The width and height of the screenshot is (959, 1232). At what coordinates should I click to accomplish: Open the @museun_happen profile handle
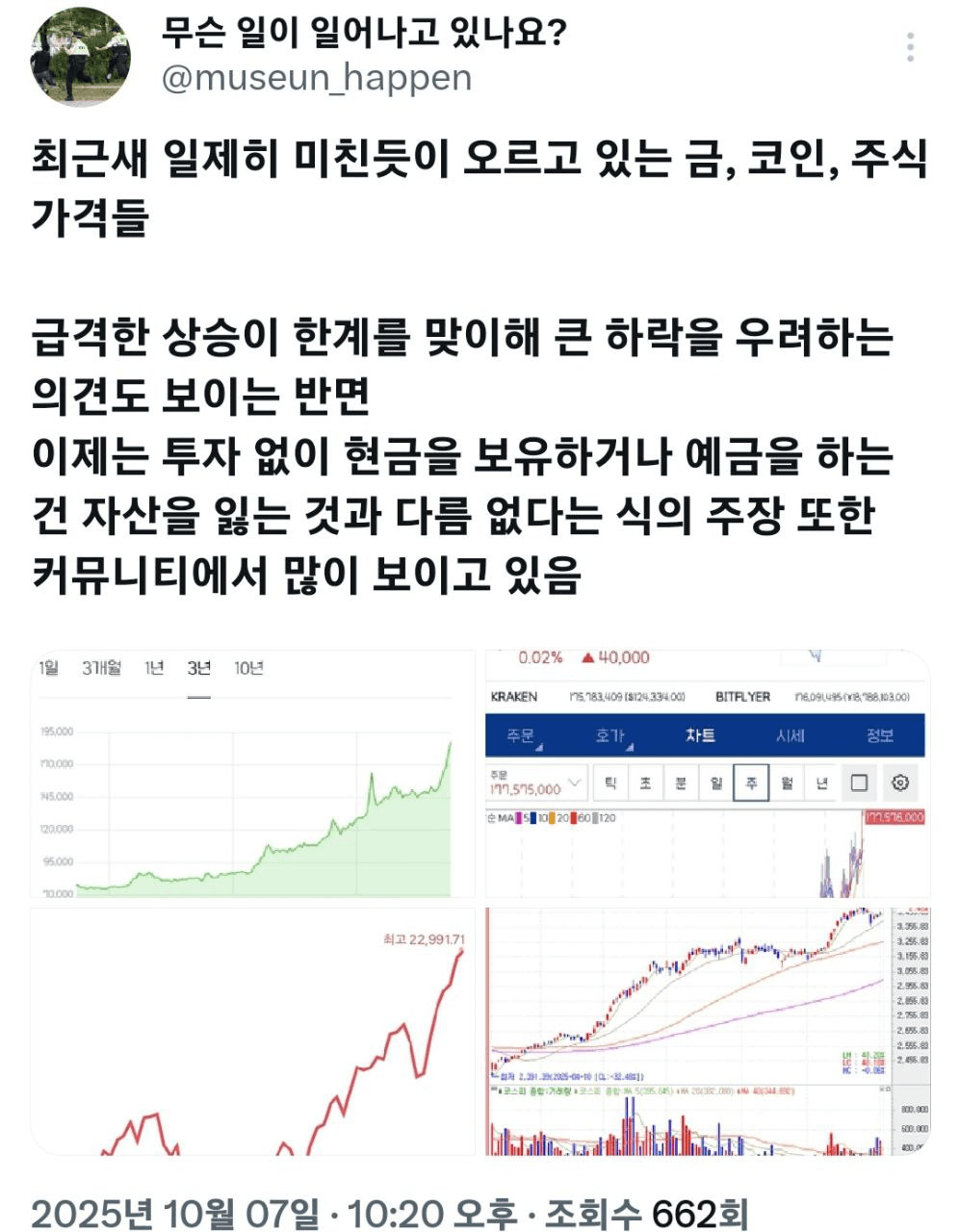point(317,78)
